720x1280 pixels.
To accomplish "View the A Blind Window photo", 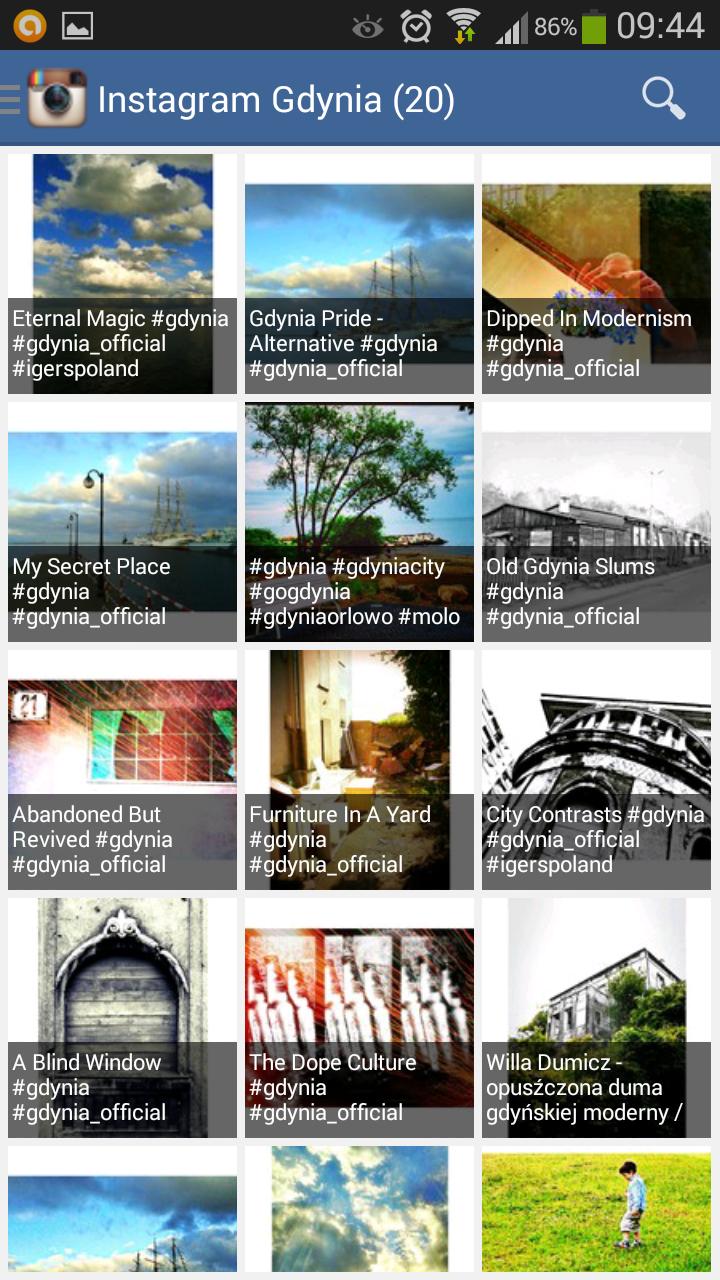I will [x=122, y=1017].
